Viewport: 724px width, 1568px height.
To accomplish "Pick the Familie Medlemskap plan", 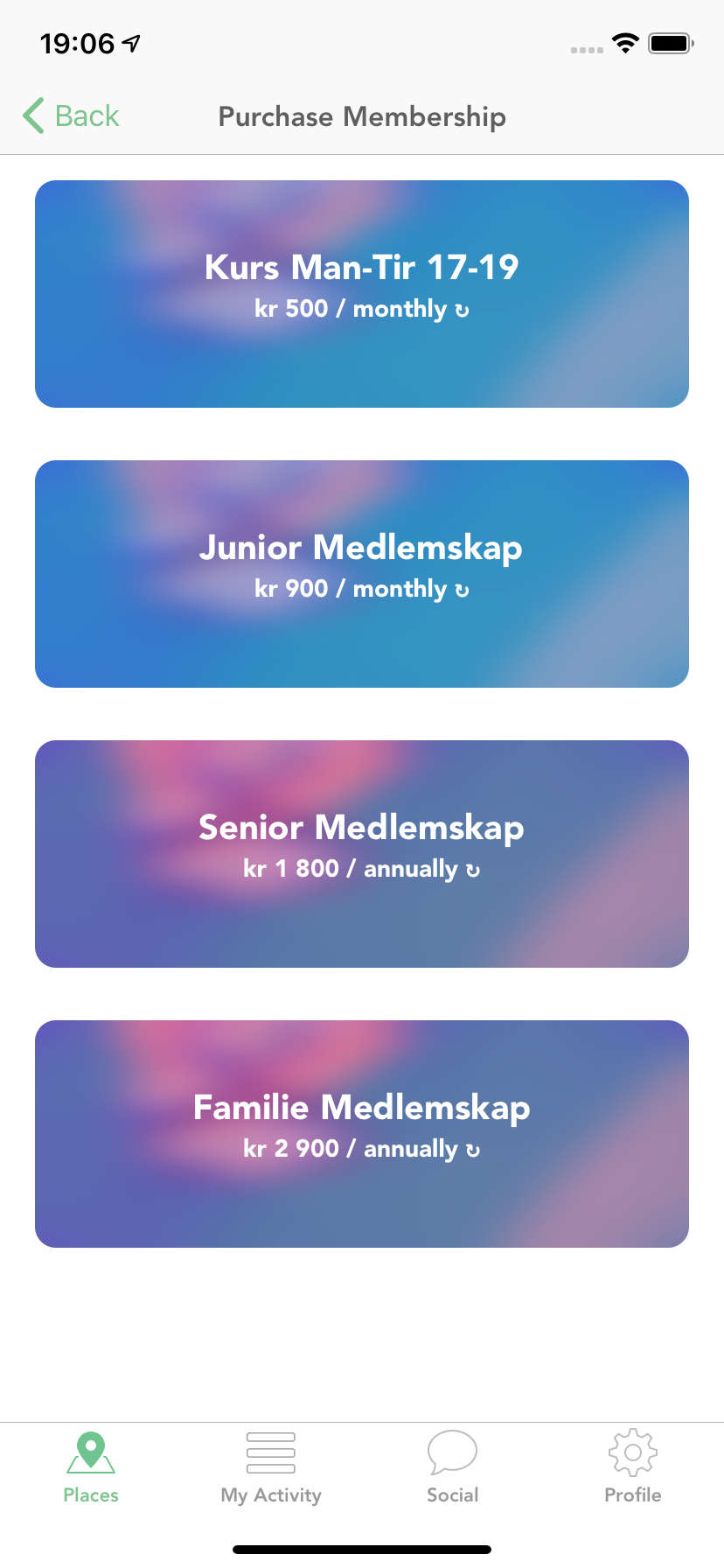I will tap(362, 1134).
